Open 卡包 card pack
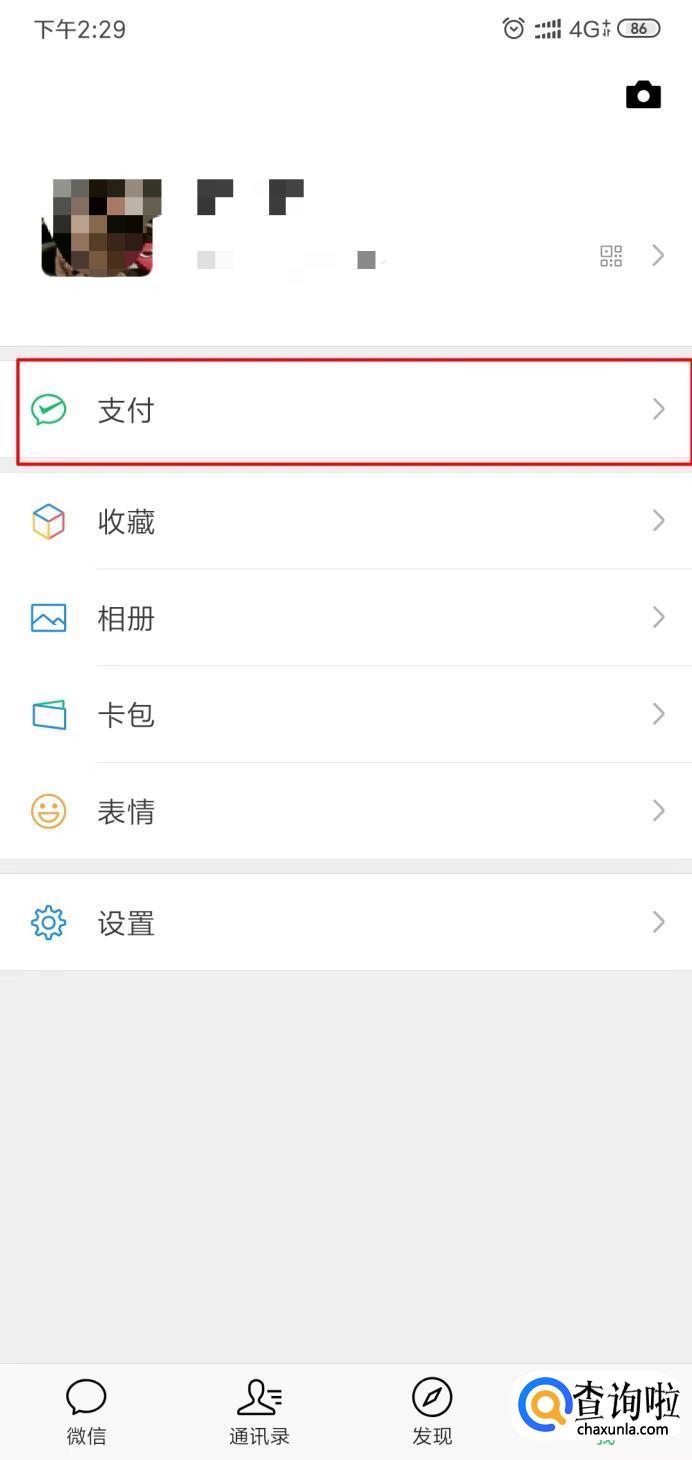The width and height of the screenshot is (692, 1460). [x=346, y=714]
